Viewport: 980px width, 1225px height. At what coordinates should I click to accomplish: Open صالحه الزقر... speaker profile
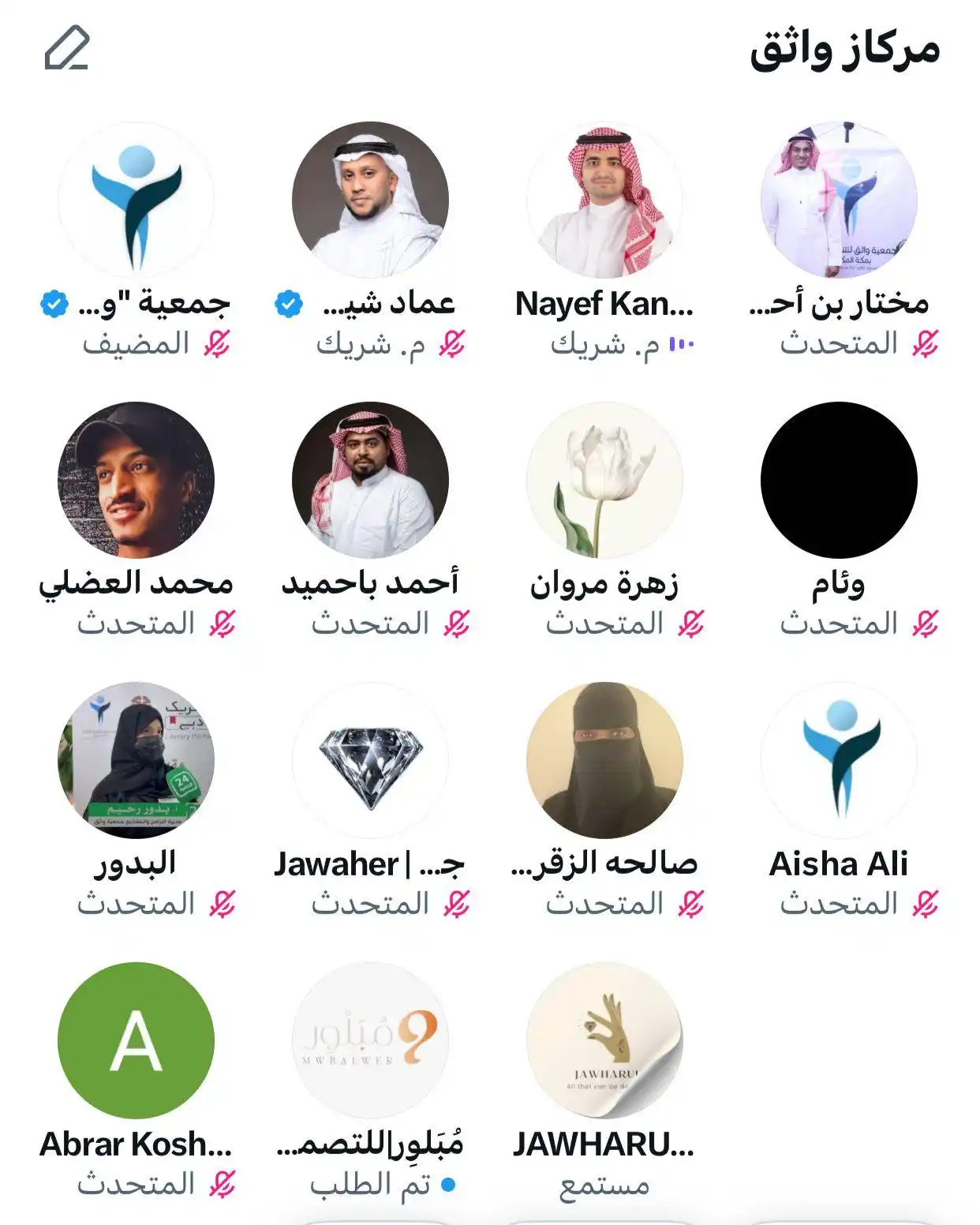604,760
